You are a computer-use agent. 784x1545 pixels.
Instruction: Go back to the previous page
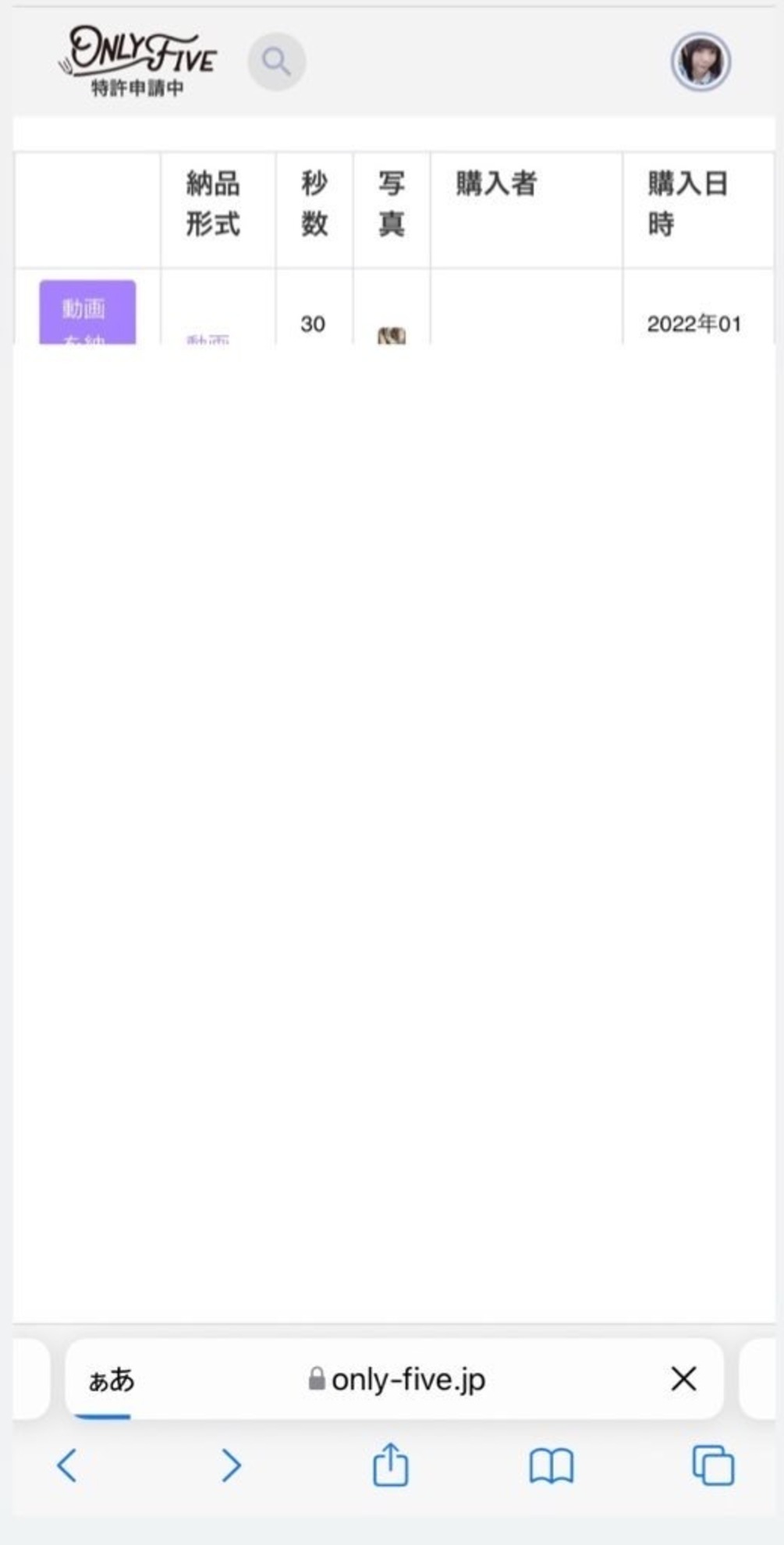click(x=68, y=1465)
